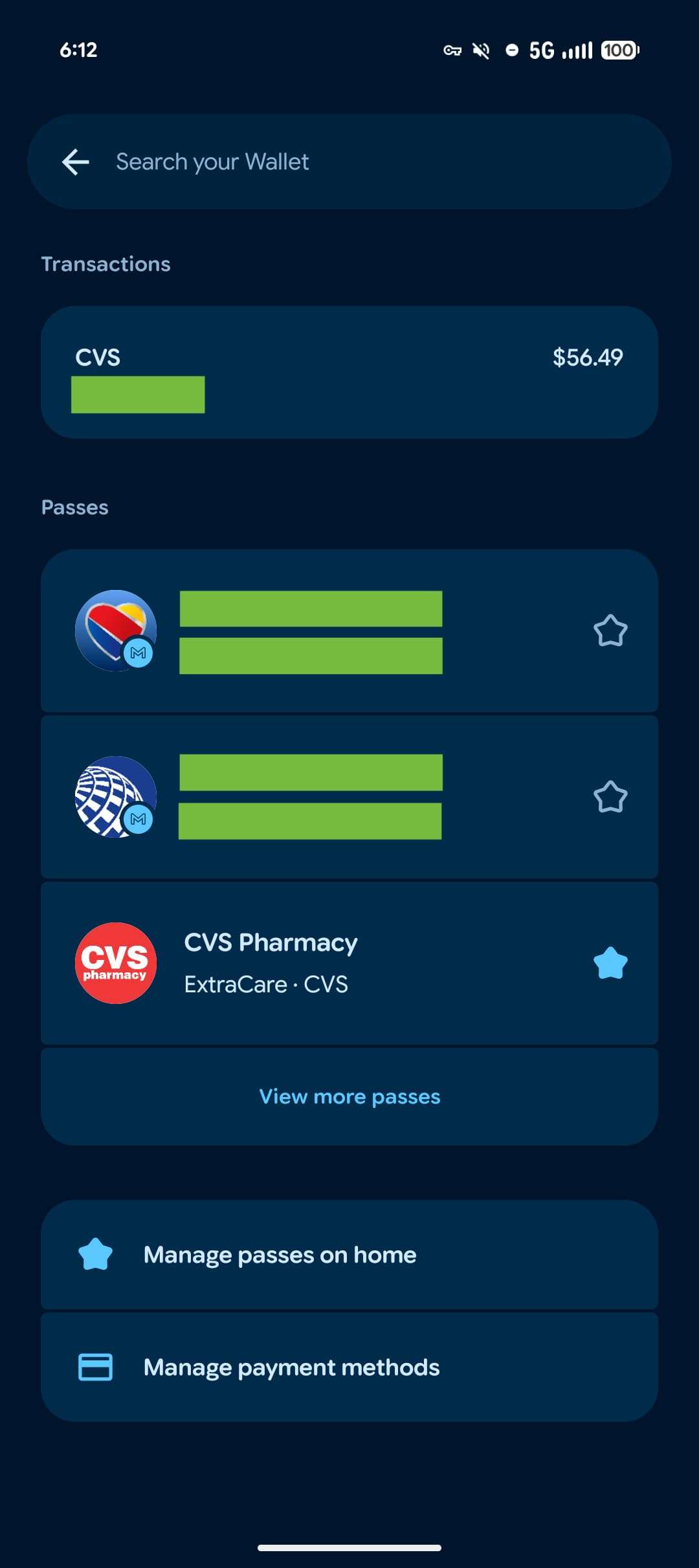Open the Southwest Airlines pass
Viewport: 699px width, 1568px height.
(311, 631)
